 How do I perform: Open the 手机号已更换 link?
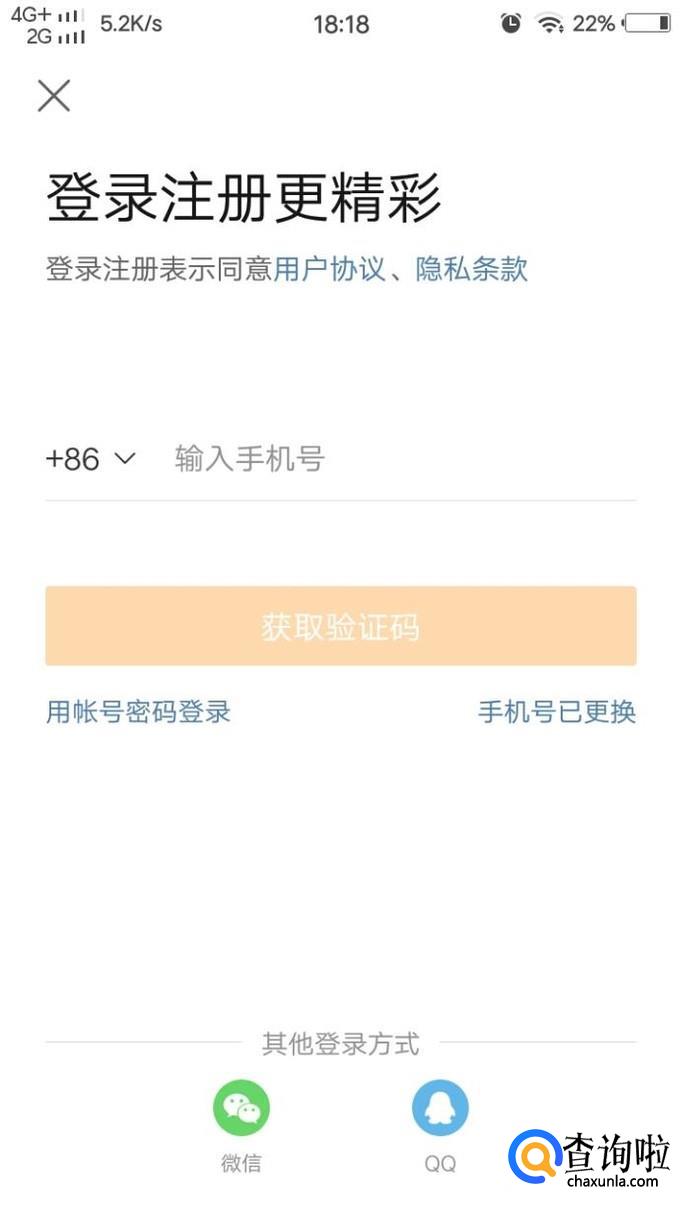556,712
